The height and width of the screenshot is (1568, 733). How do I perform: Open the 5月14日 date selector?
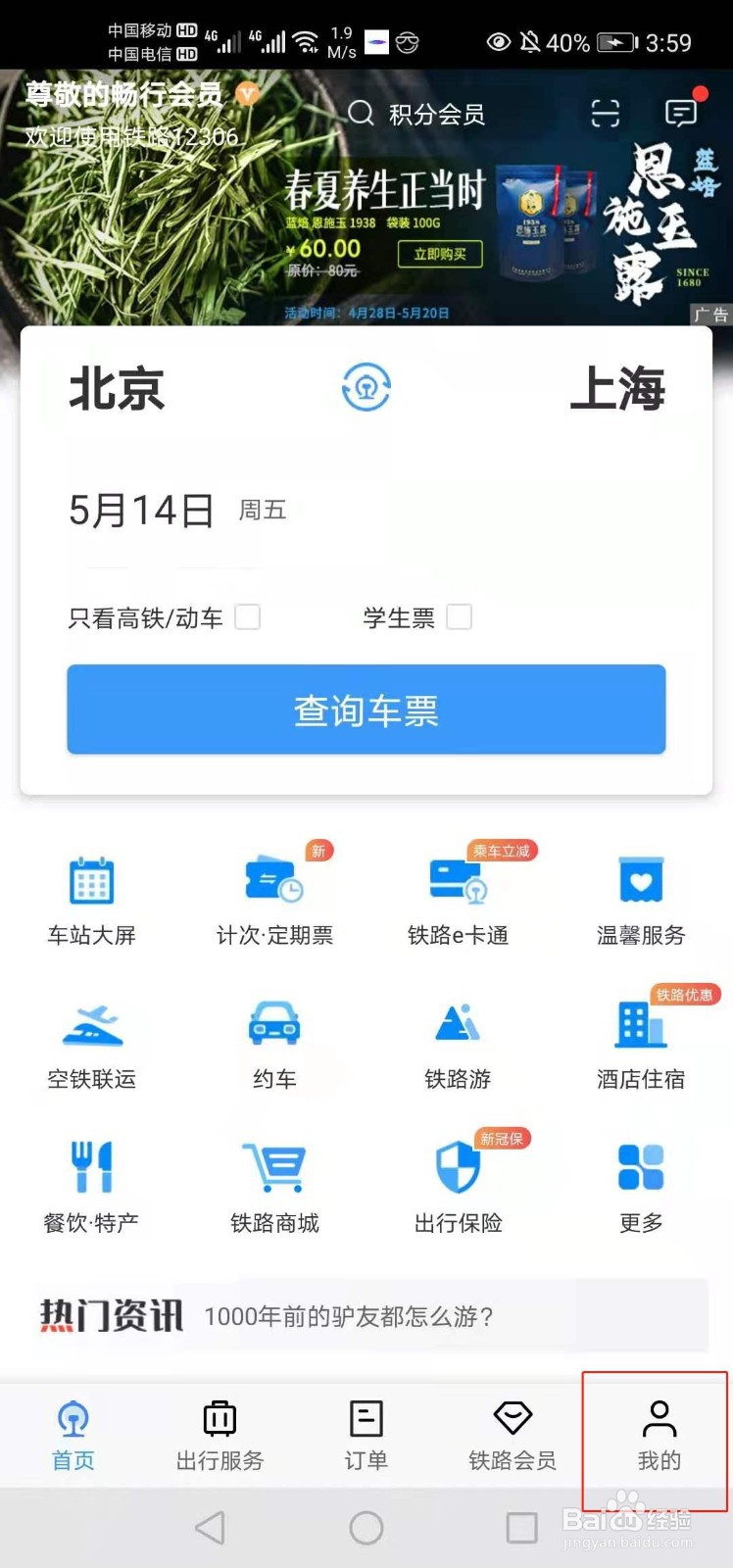pos(142,510)
